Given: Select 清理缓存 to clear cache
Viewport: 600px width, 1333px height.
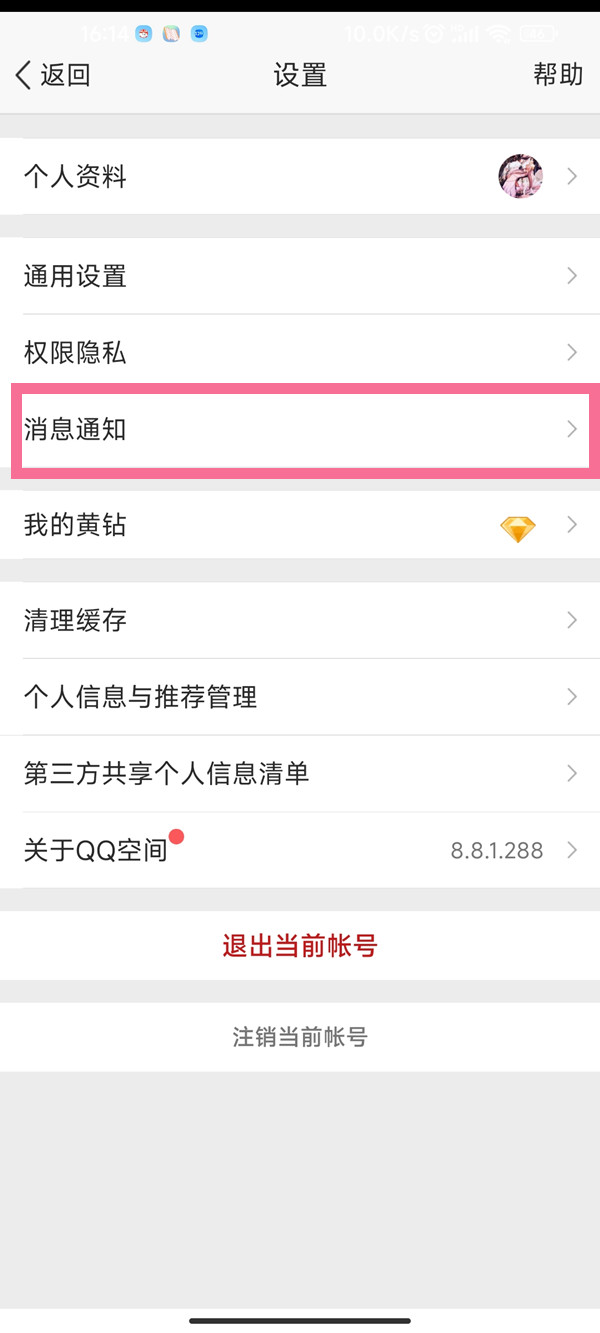Looking at the screenshot, I should [x=300, y=620].
